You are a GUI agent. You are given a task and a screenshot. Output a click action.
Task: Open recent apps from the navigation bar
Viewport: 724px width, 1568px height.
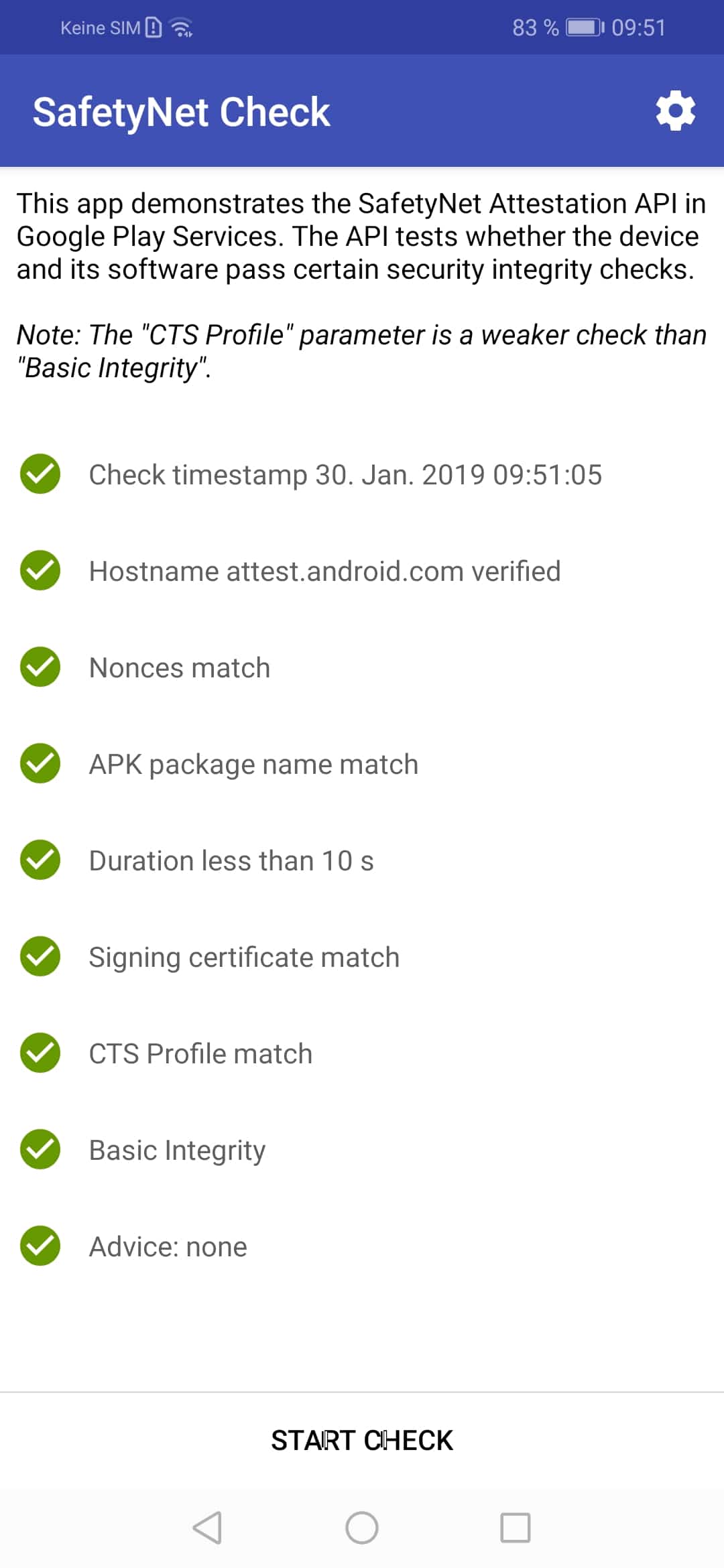click(516, 1528)
